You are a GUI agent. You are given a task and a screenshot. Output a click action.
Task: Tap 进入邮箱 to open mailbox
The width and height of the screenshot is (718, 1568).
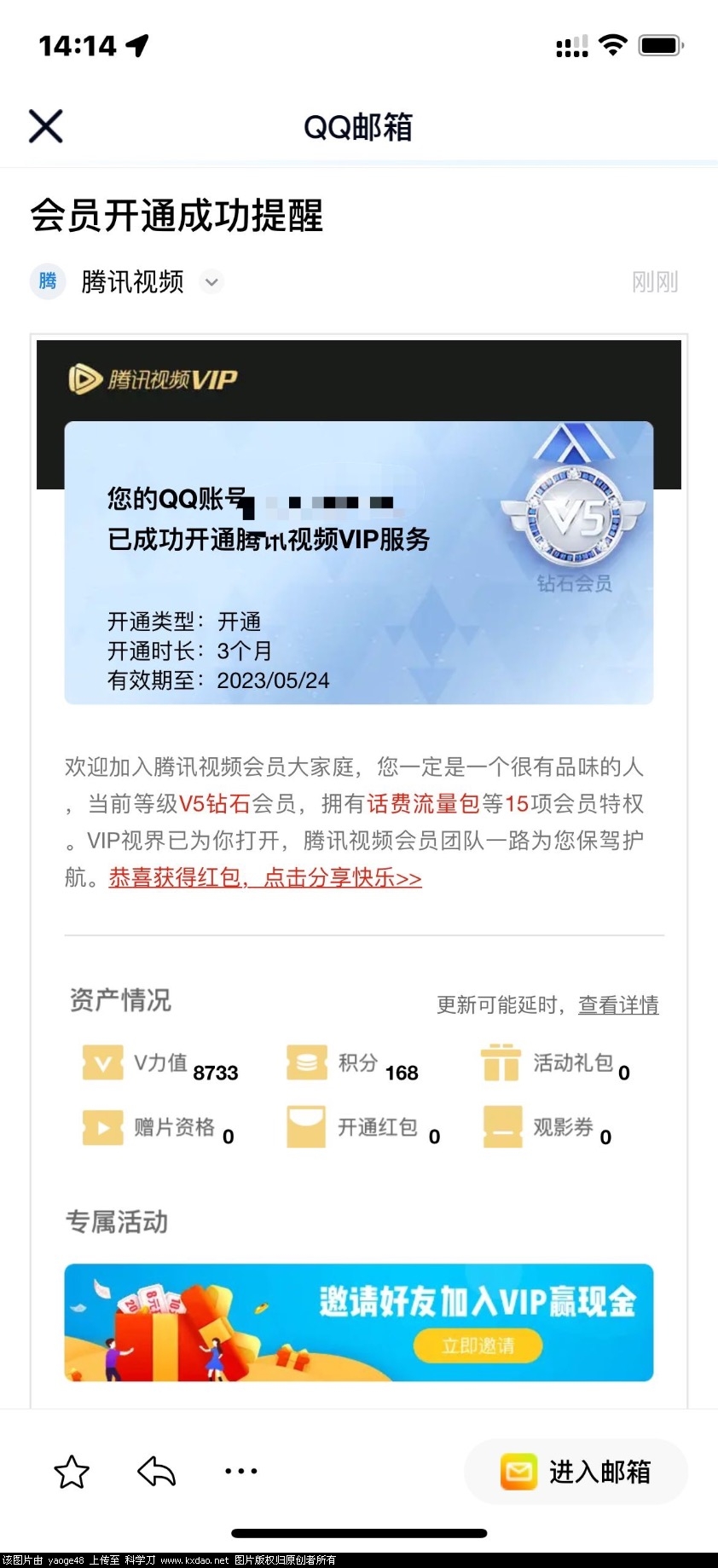pyautogui.click(x=576, y=1472)
